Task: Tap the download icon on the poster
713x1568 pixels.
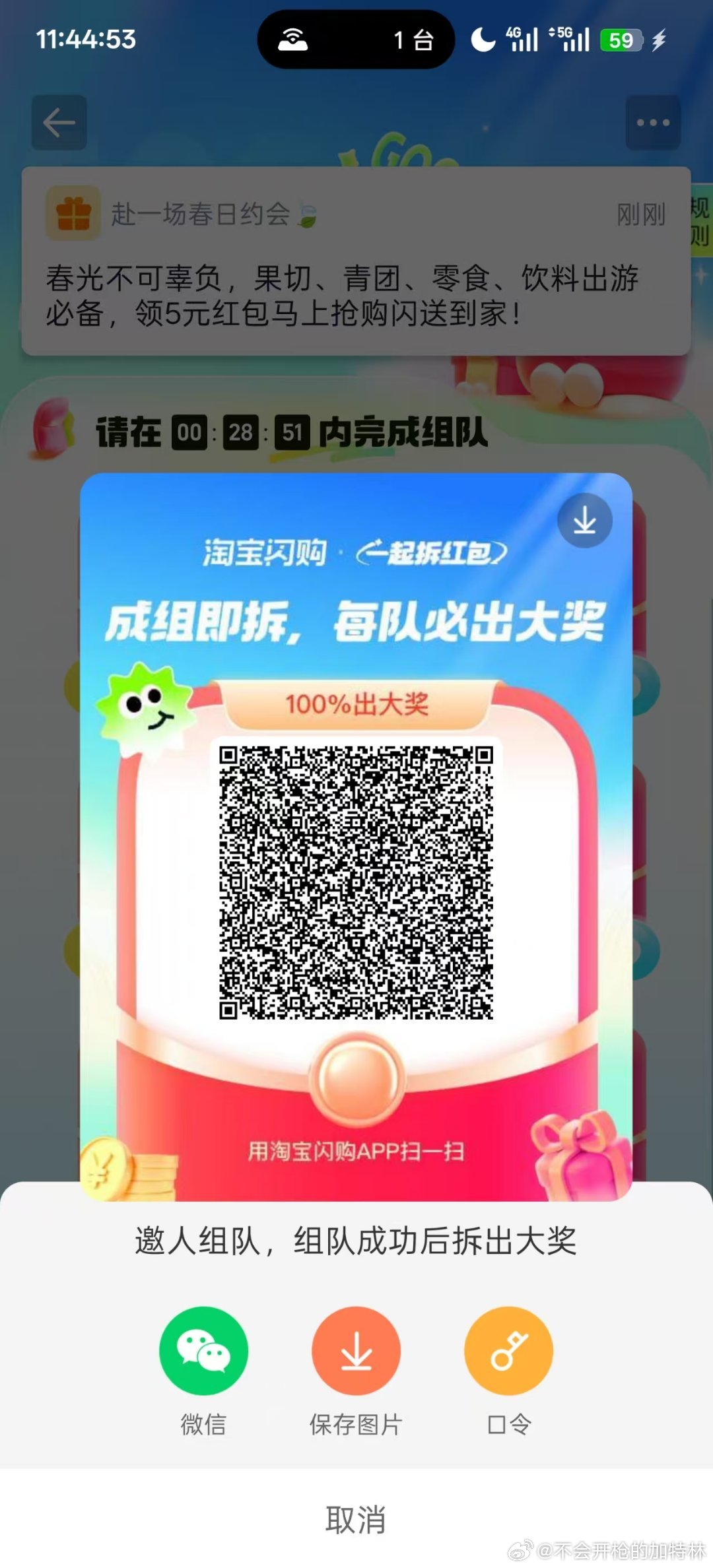Action: (584, 521)
